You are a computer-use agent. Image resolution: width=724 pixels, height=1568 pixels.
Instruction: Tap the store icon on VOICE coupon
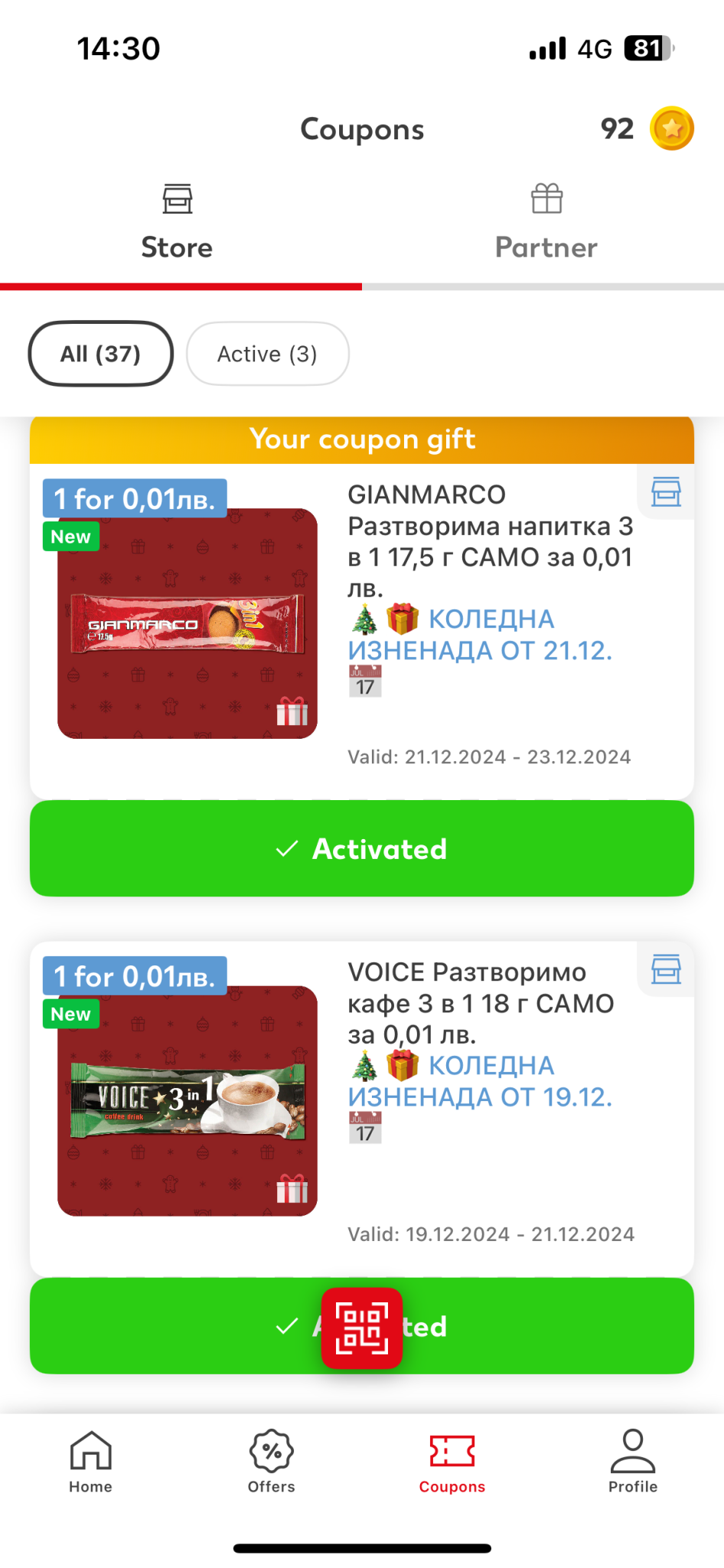666,969
